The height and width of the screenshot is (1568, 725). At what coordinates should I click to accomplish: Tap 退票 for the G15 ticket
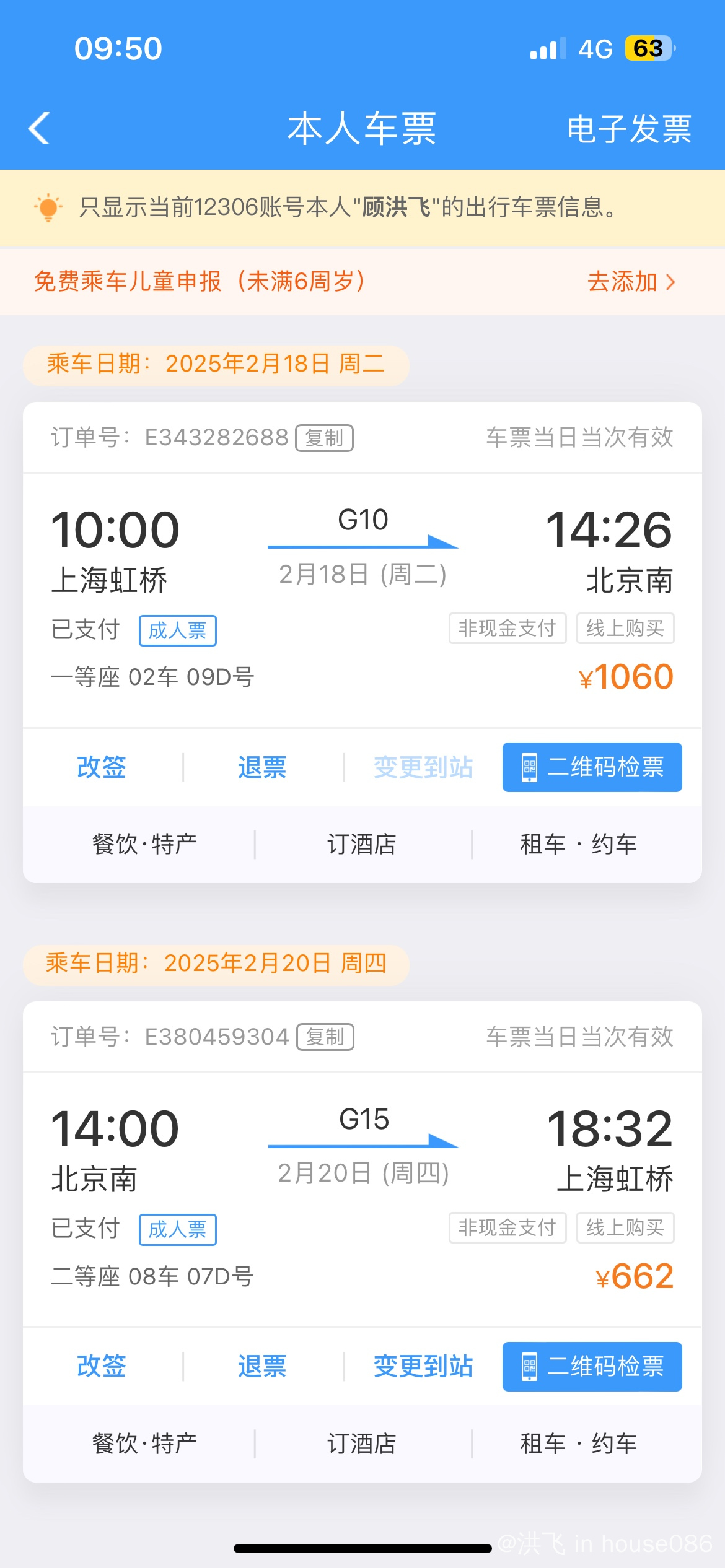coord(262,1366)
